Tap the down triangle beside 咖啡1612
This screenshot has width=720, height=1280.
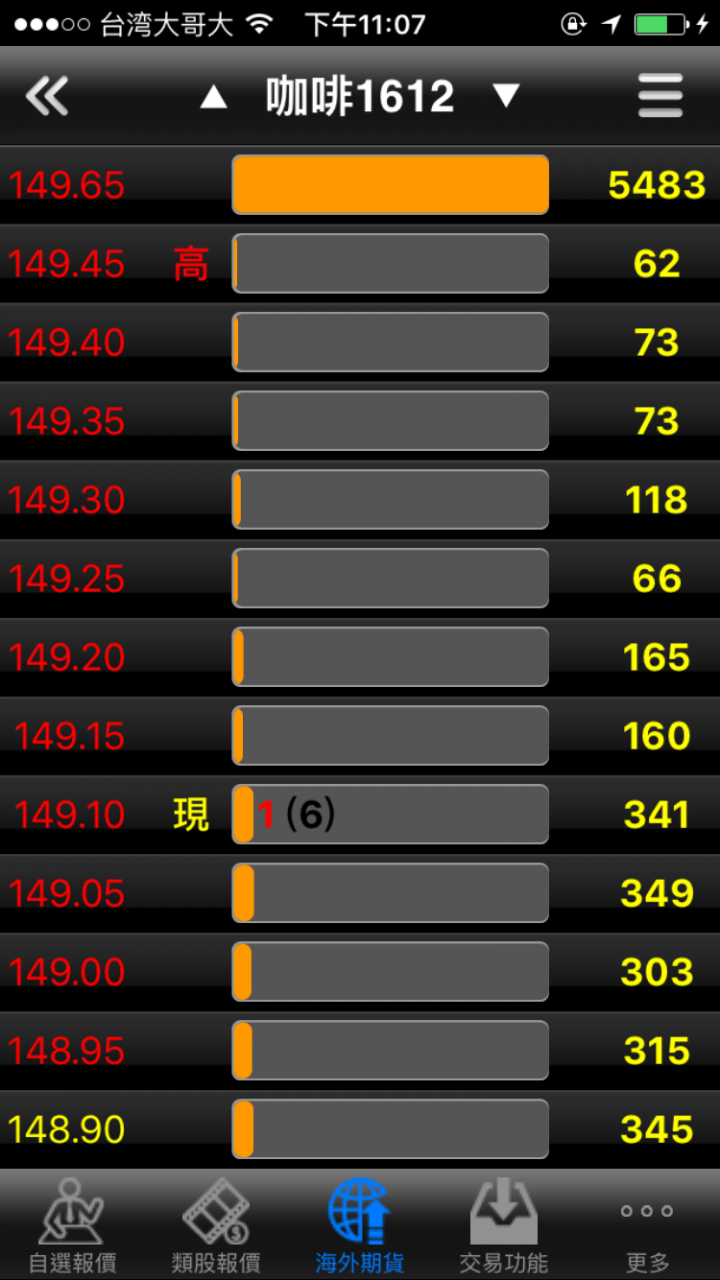coord(507,96)
